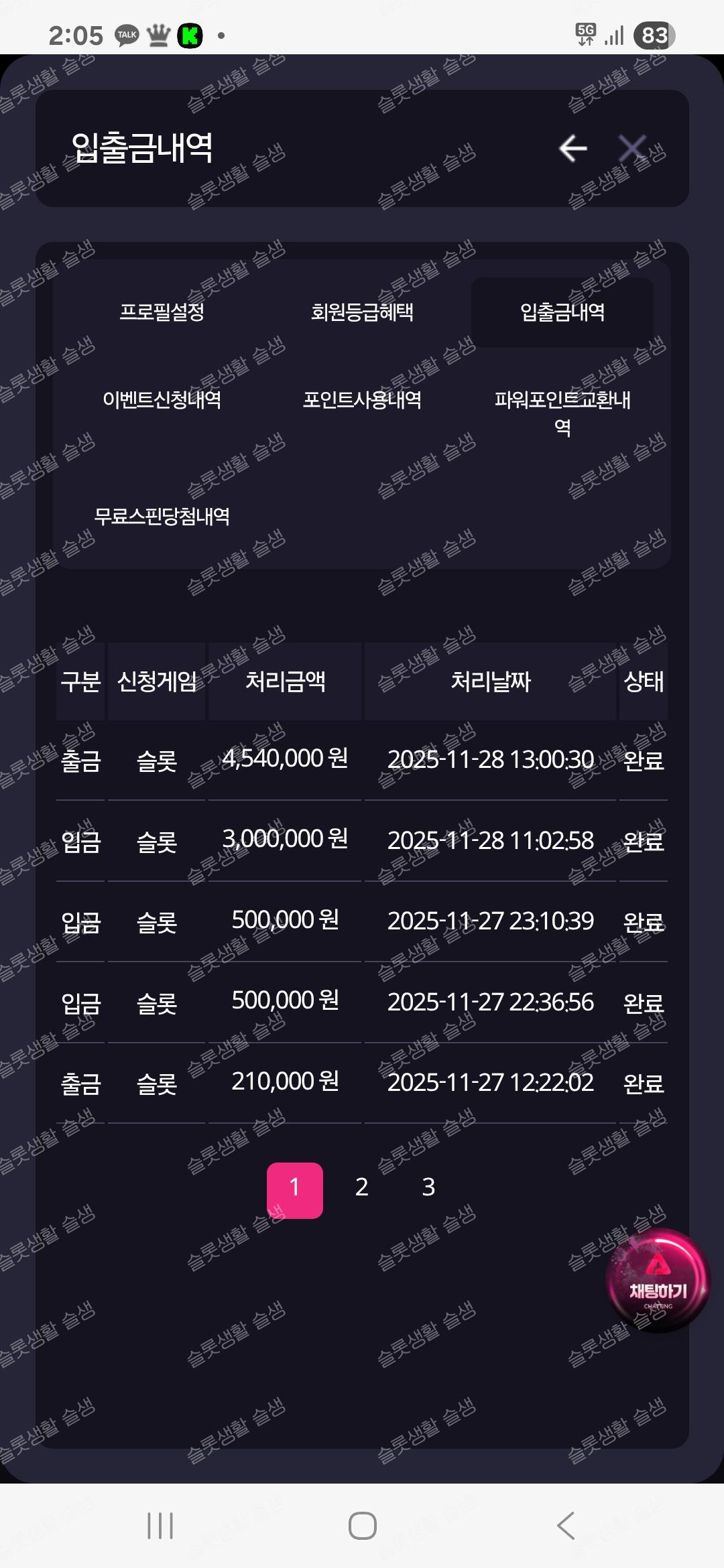Switch to the 포인트사용내역 tab
The width and height of the screenshot is (724, 1568).
(x=362, y=400)
